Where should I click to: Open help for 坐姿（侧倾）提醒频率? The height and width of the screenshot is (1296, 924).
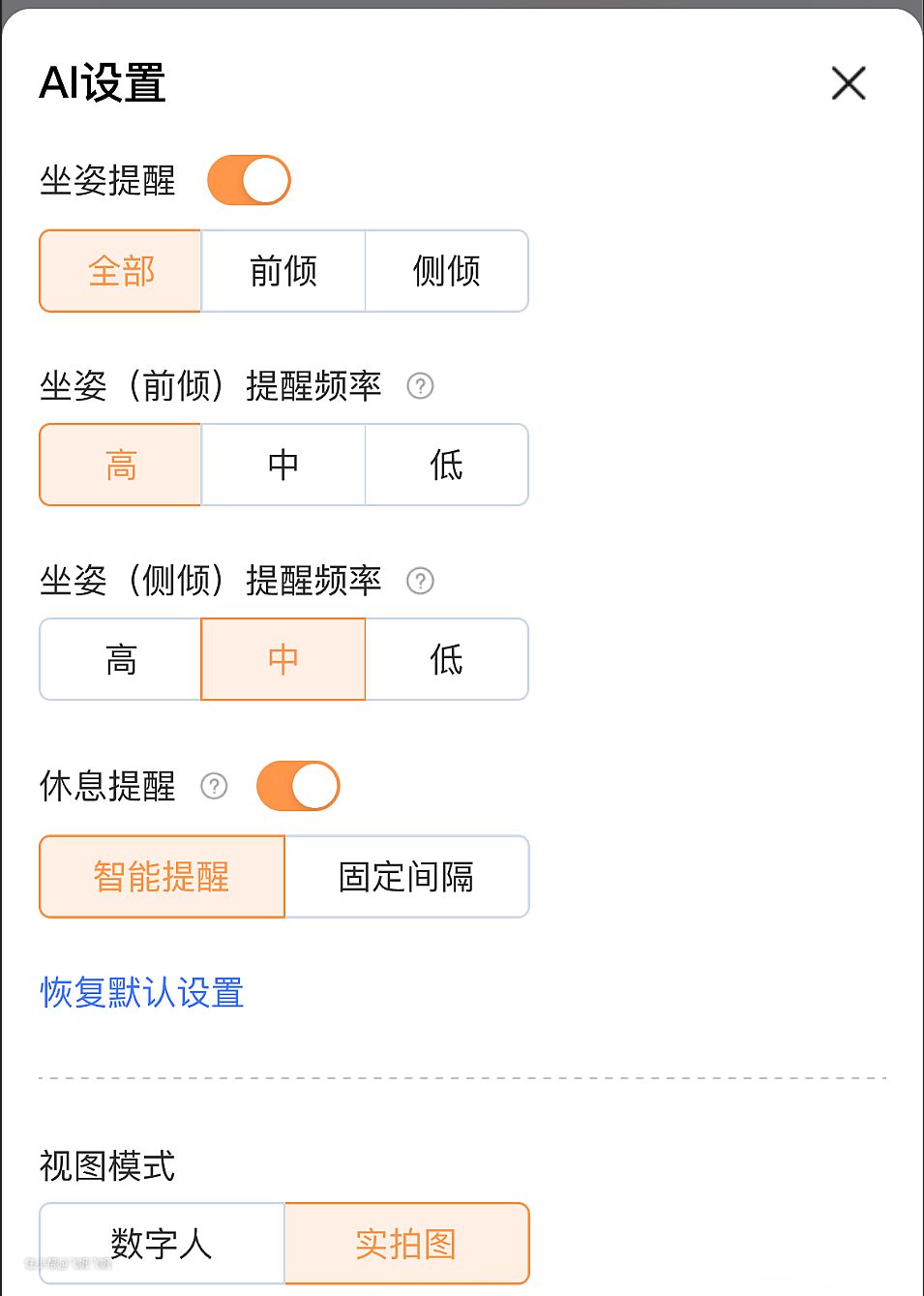(420, 581)
